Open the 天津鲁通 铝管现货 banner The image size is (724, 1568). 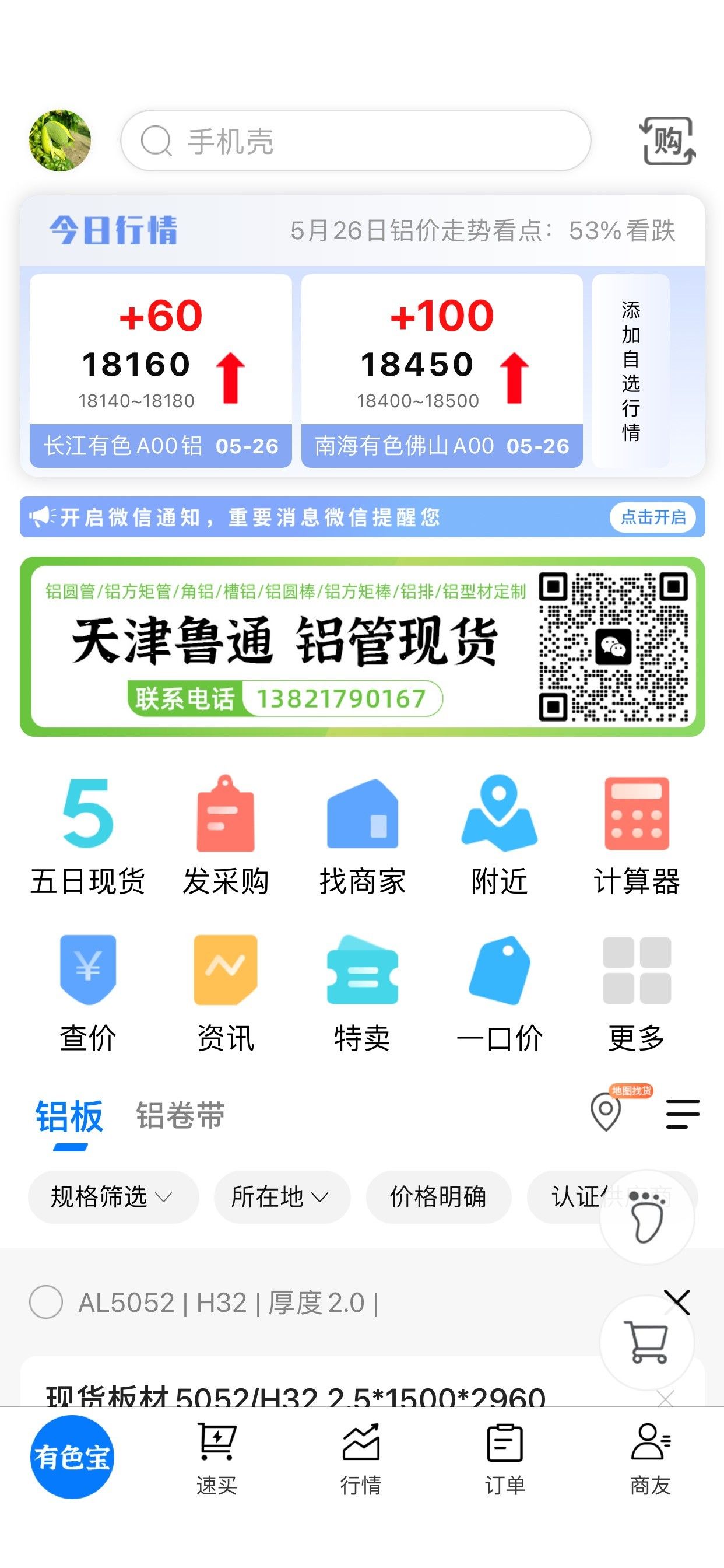point(362,646)
